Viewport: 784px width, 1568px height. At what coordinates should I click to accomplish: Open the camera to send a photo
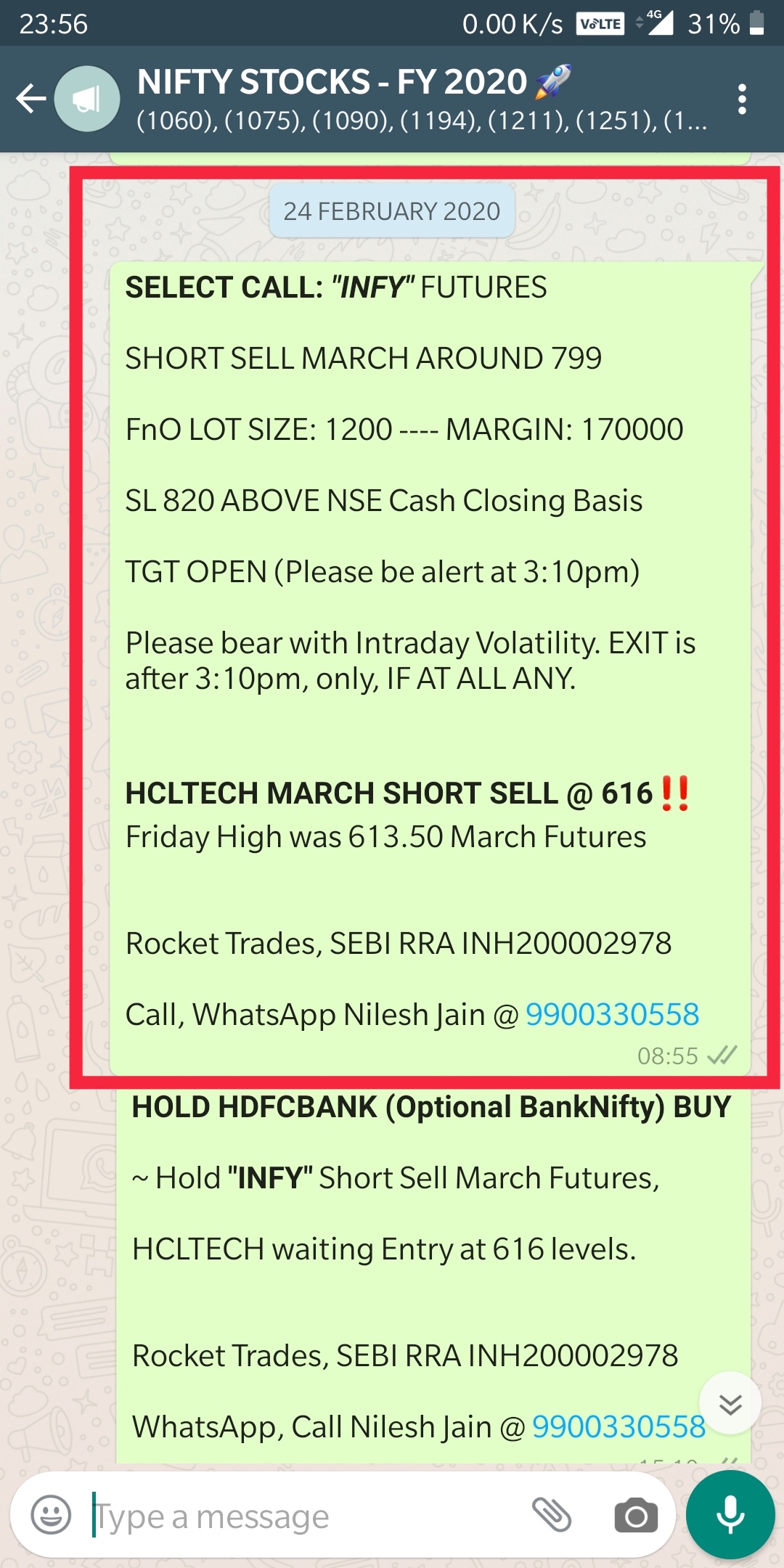[x=636, y=1516]
